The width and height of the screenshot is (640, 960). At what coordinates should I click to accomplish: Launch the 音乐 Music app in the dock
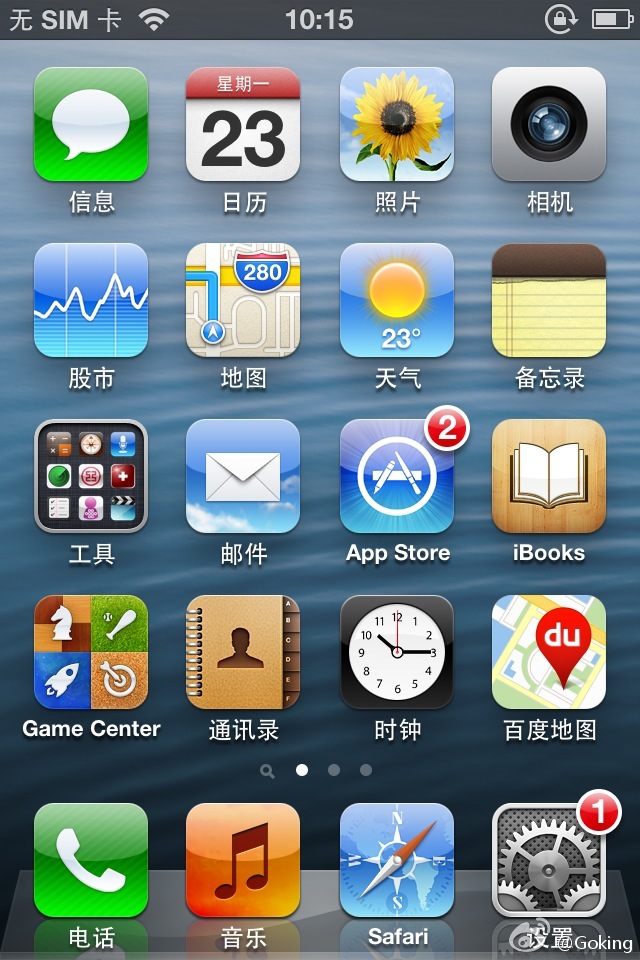click(x=243, y=860)
